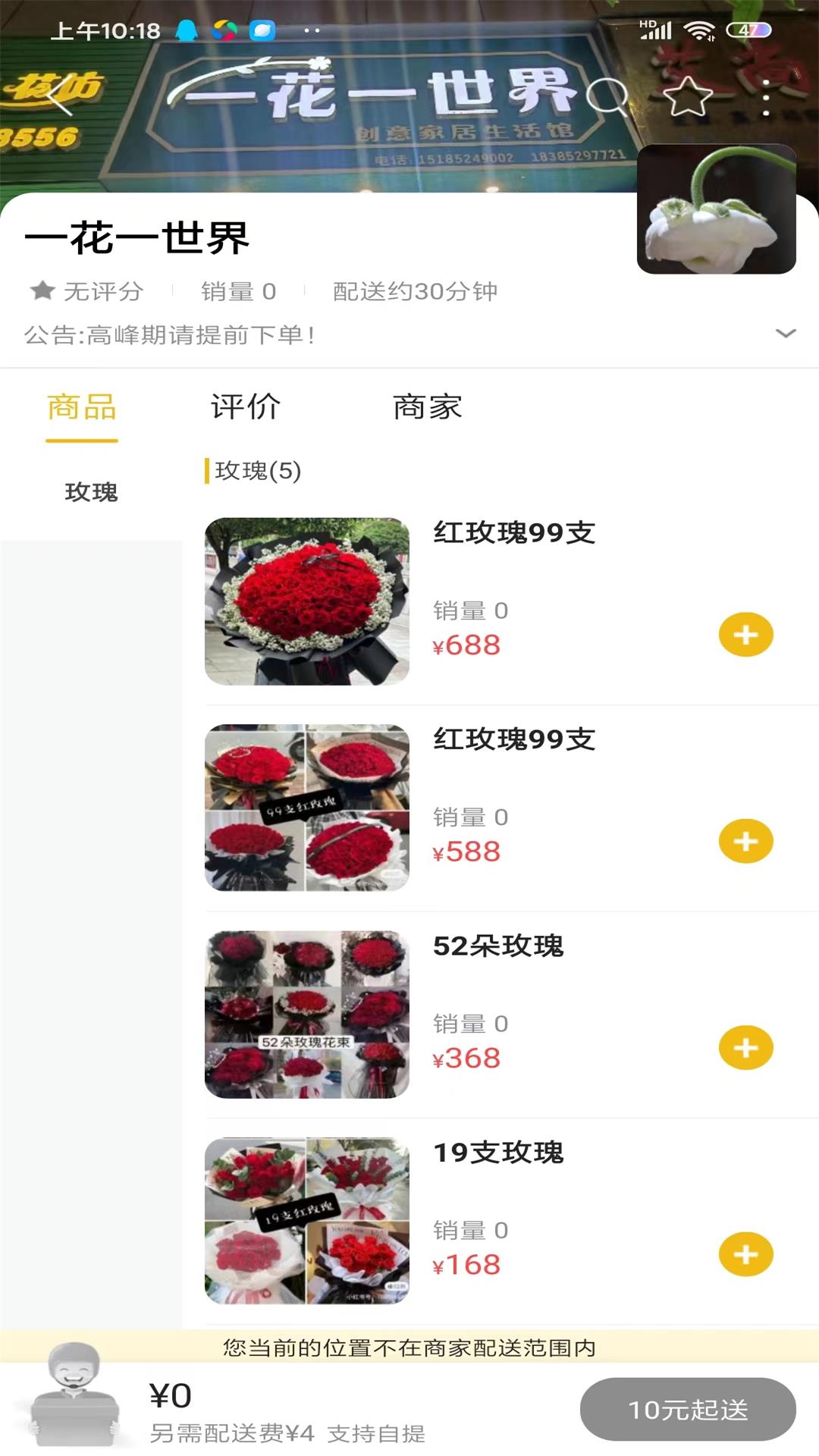This screenshot has width=819, height=1456.
Task: Add 19支玫瑰 to the cart
Action: pos(748,1252)
